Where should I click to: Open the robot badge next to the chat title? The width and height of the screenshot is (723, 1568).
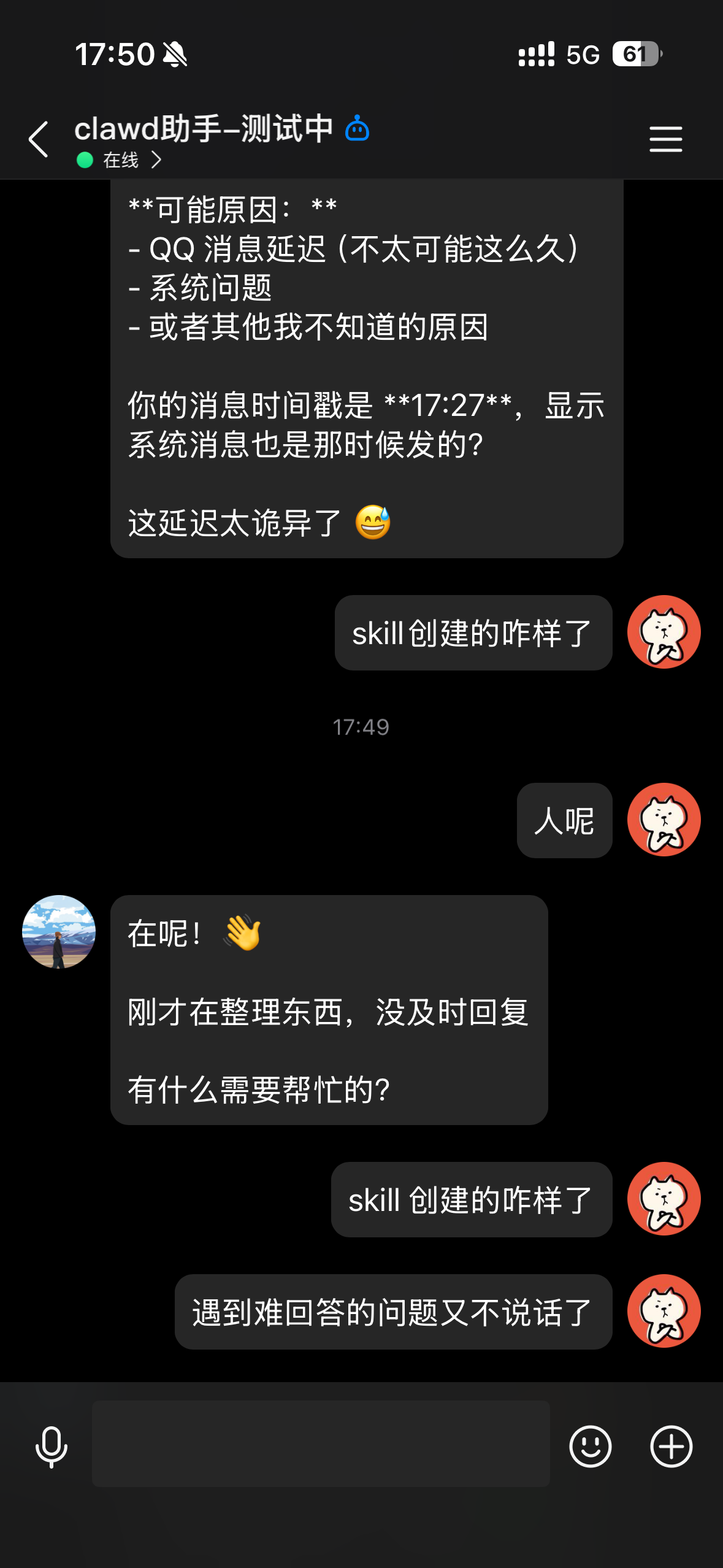(x=358, y=129)
